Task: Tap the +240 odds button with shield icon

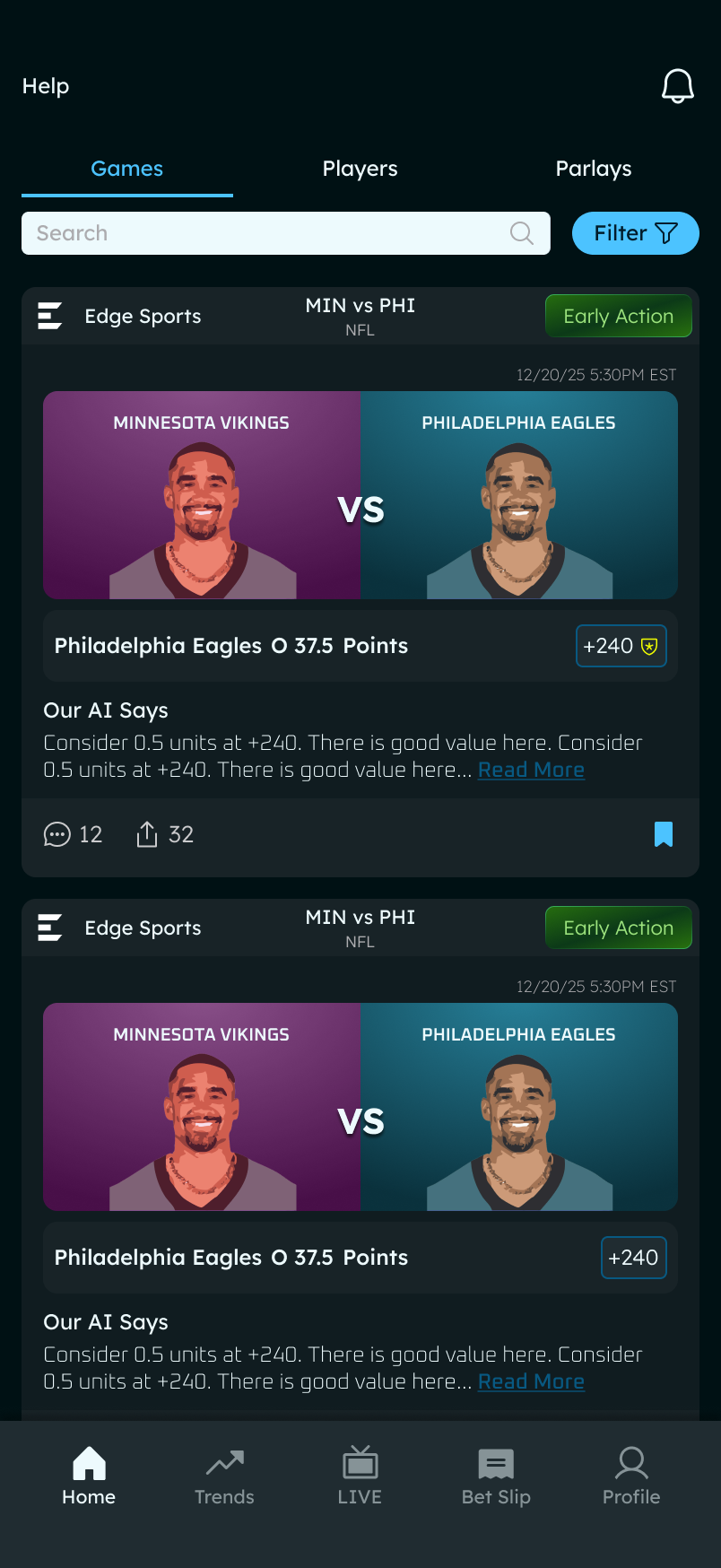Action: pos(621,646)
